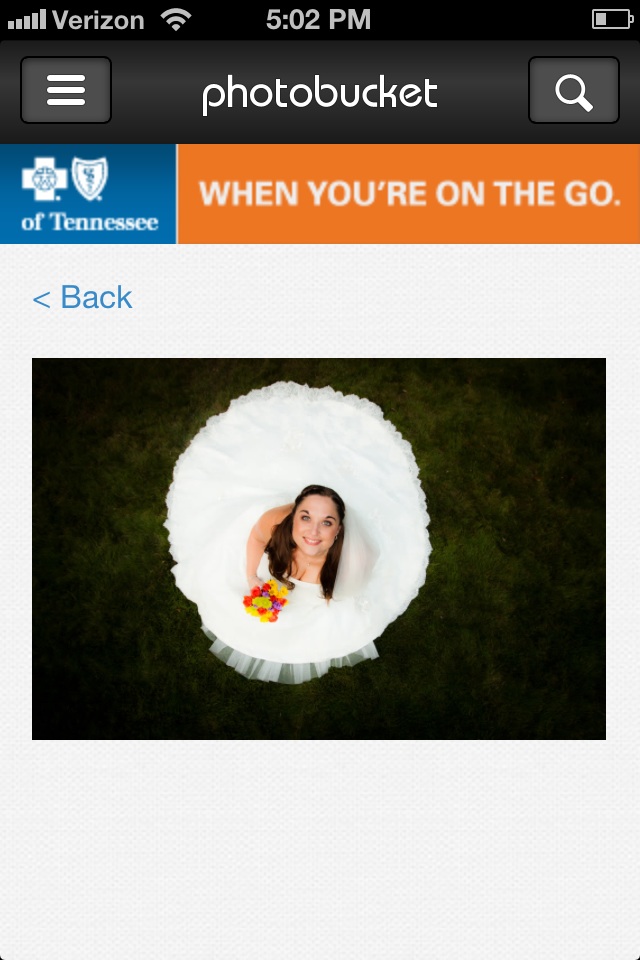Open the search magnifier

(573, 91)
